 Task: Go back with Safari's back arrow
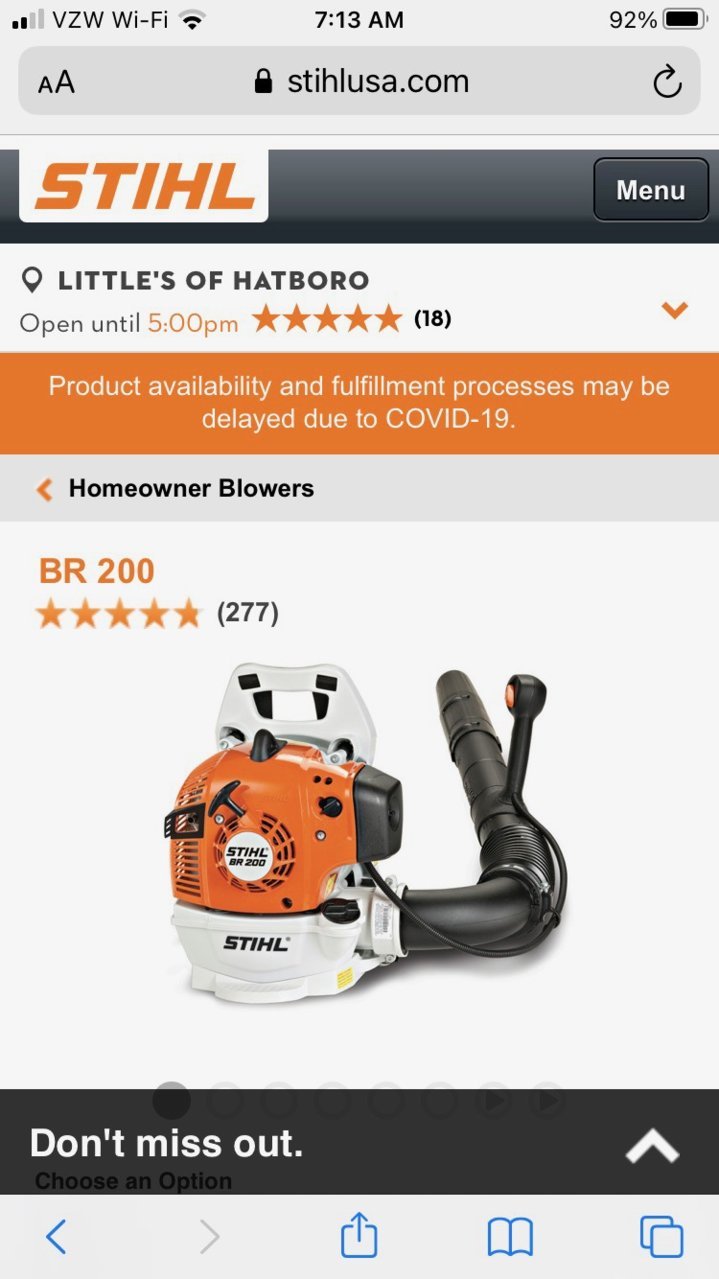(x=56, y=1237)
